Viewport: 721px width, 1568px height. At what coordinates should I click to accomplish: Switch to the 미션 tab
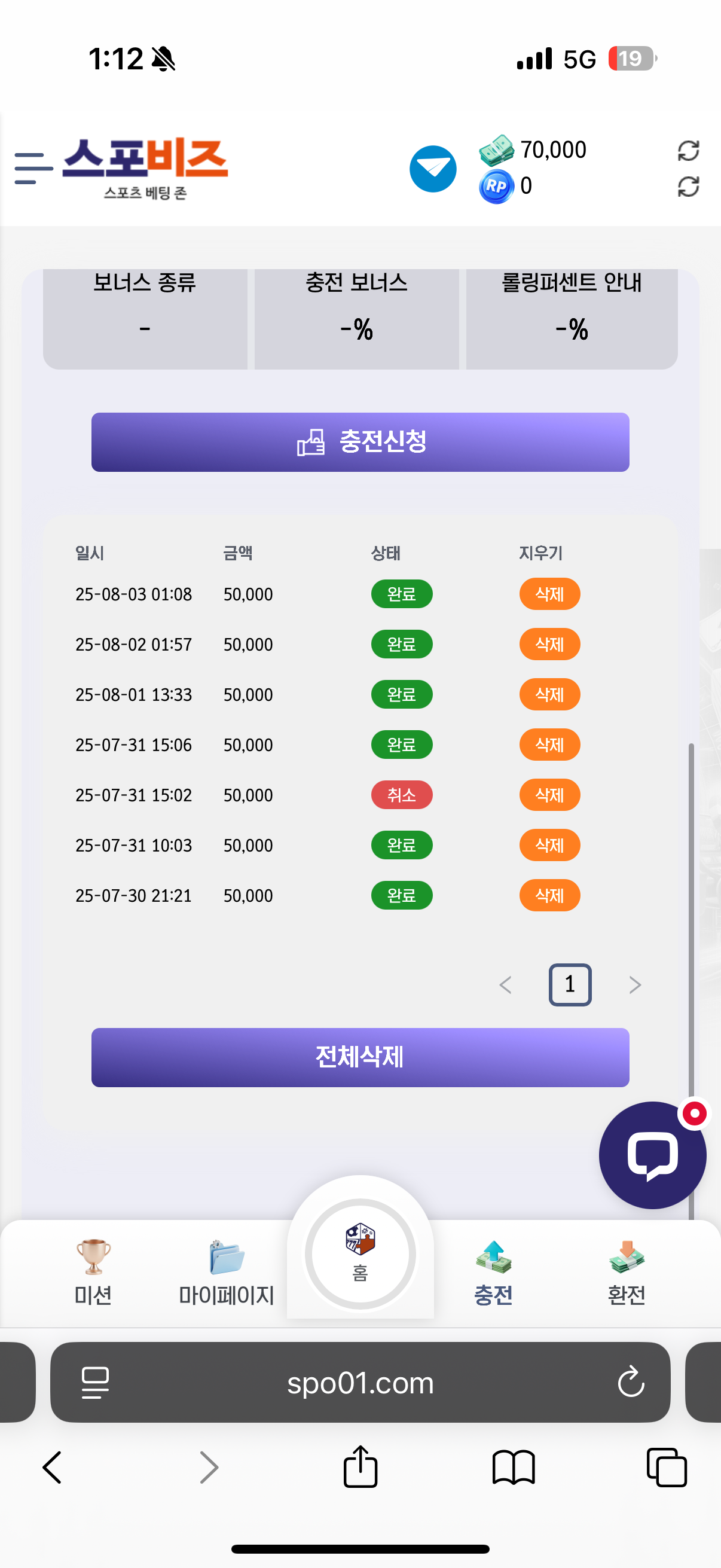93,1272
